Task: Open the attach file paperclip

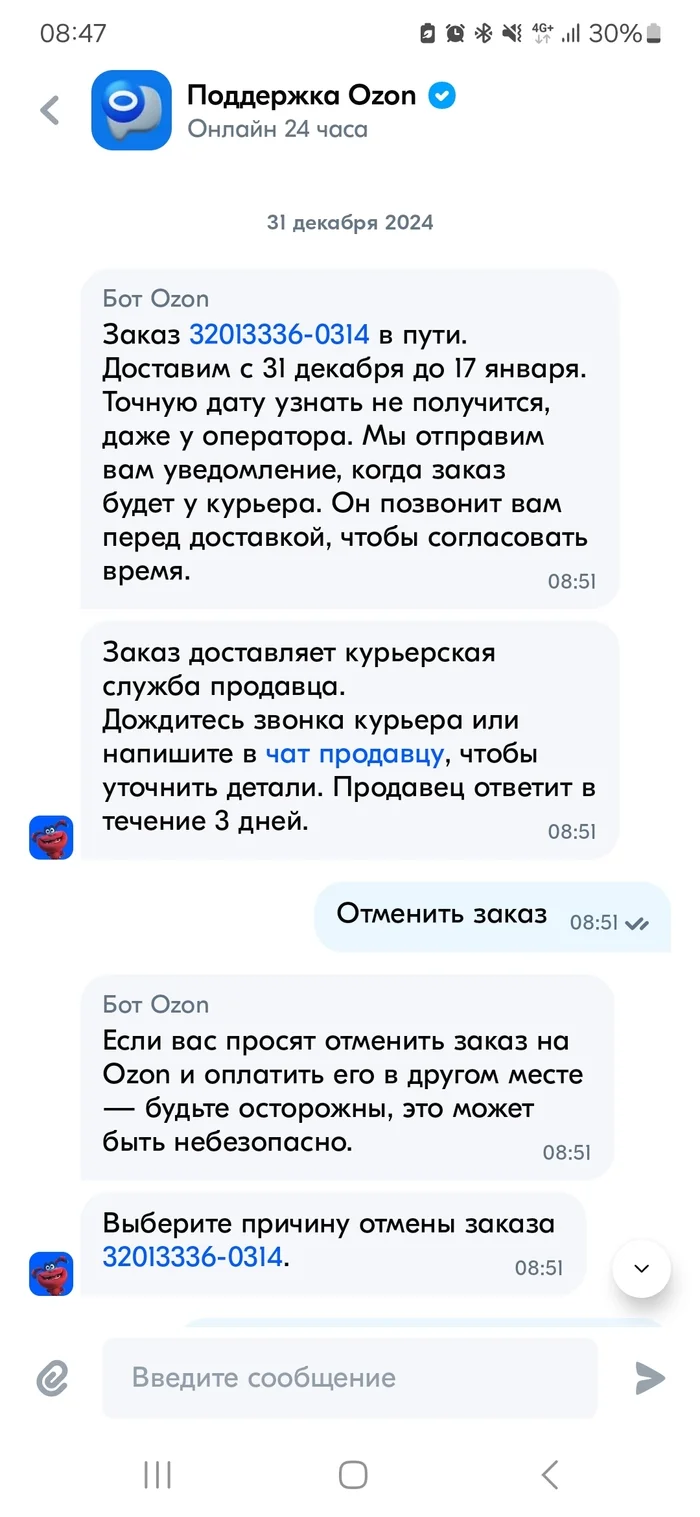Action: coord(52,1379)
